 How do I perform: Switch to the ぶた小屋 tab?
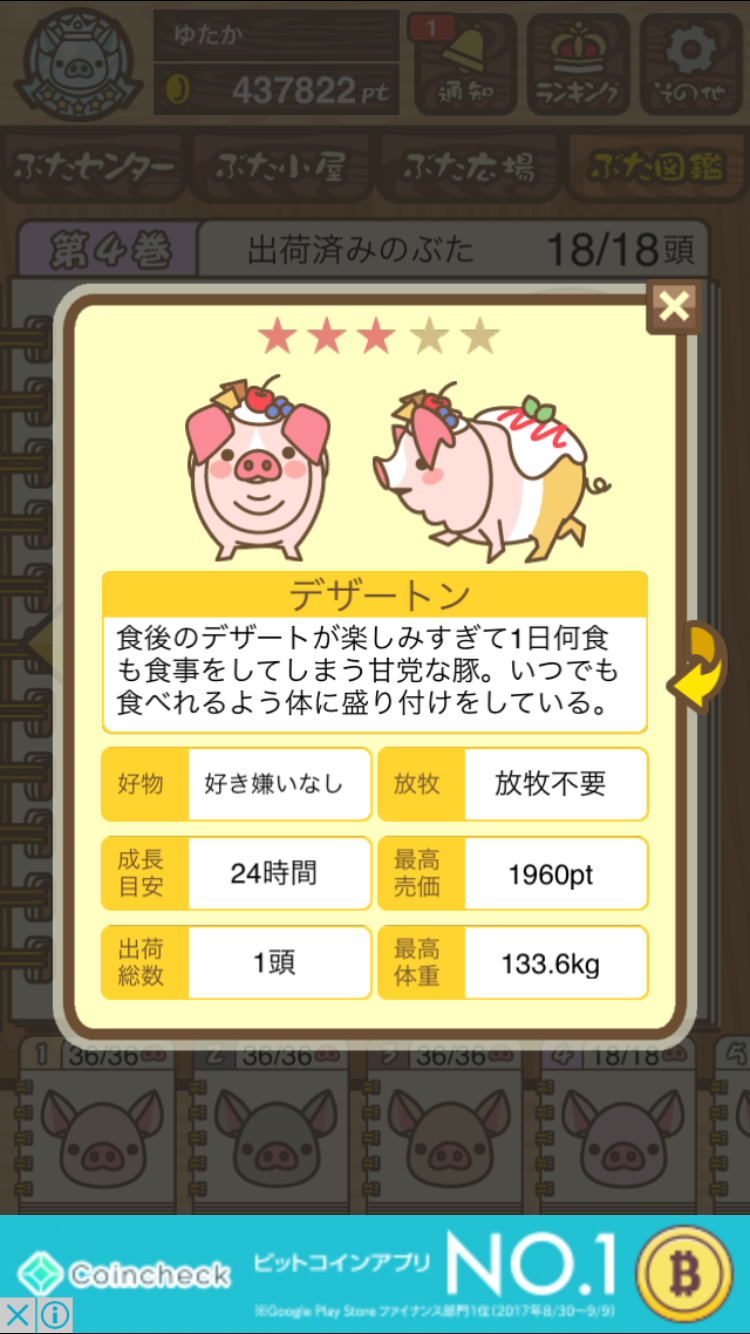pos(280,168)
